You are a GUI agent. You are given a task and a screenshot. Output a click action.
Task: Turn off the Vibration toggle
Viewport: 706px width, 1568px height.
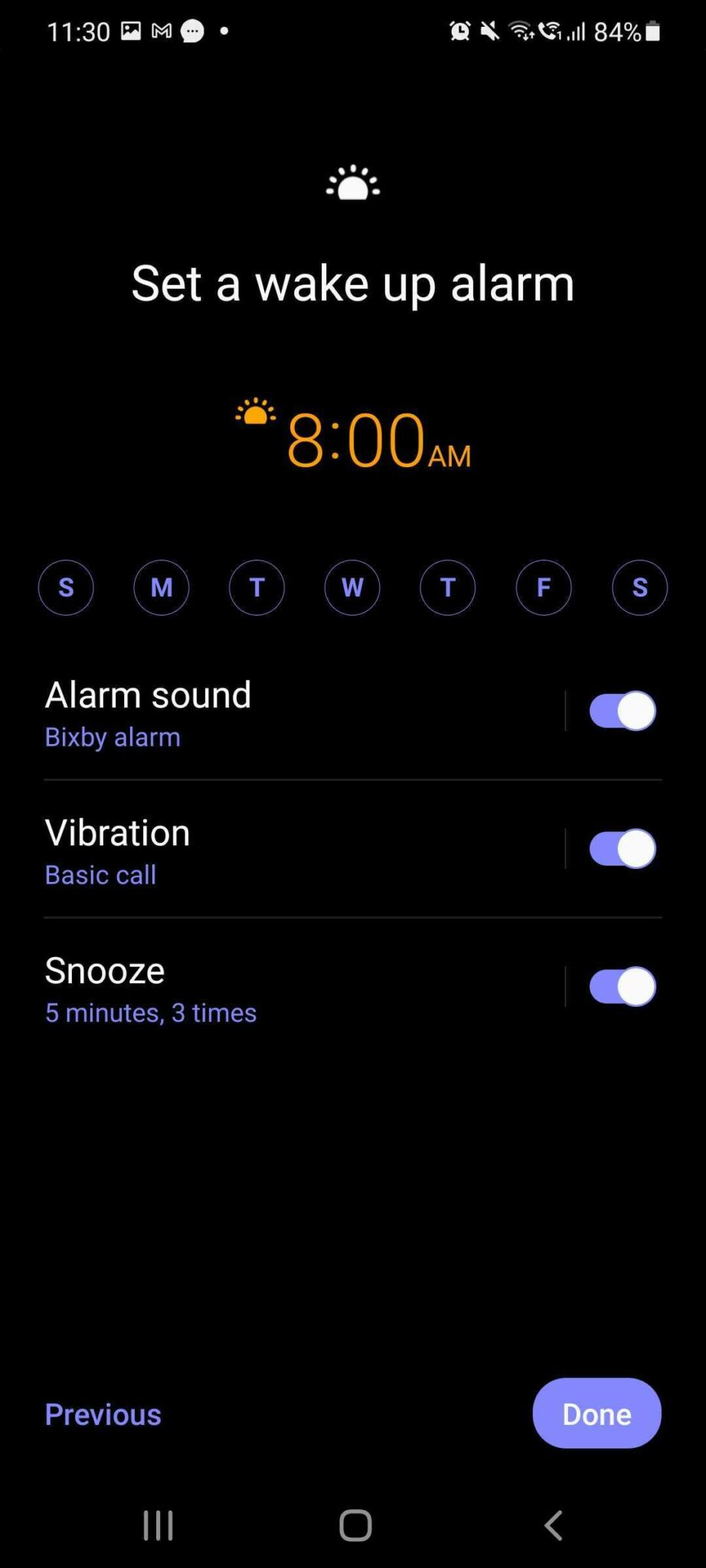point(621,848)
